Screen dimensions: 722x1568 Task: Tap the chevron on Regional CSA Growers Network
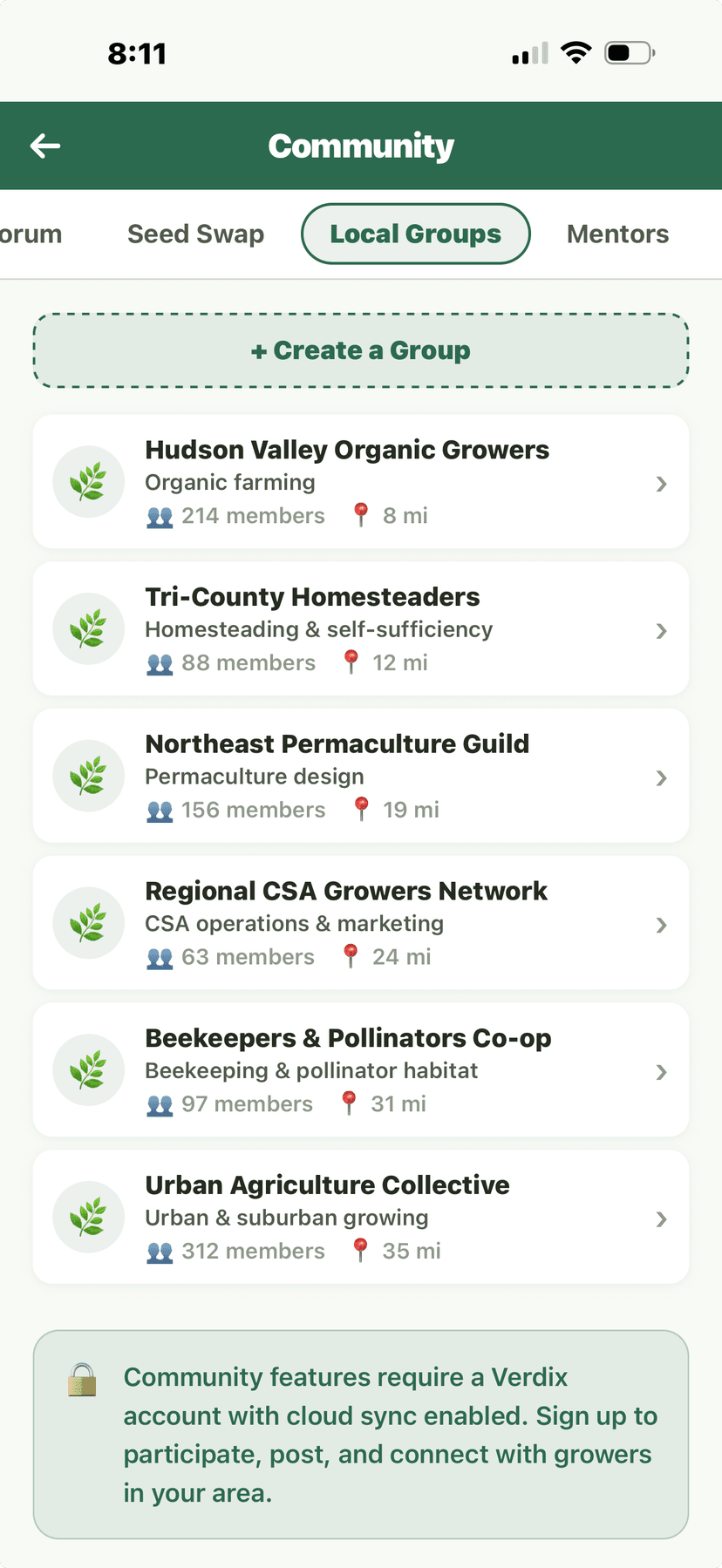coord(661,924)
